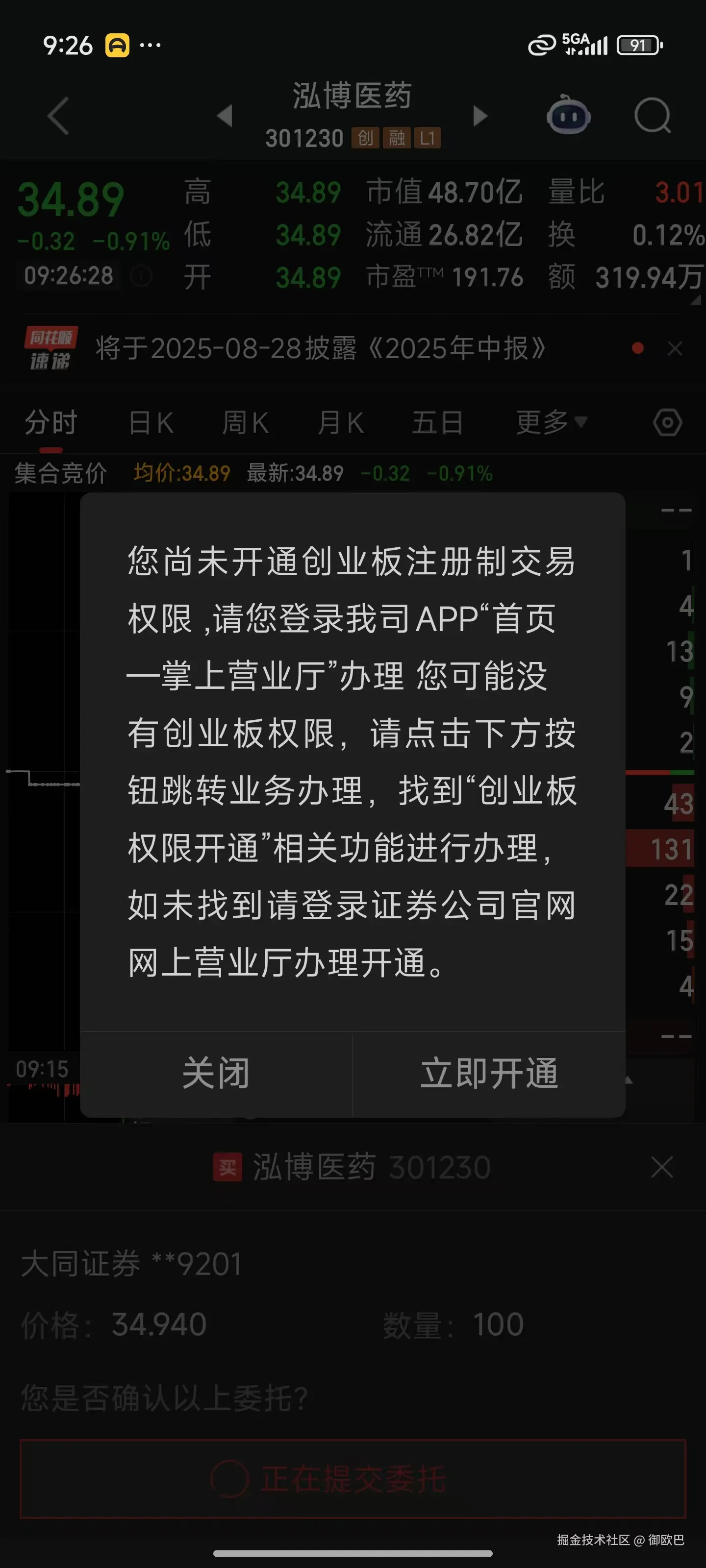Open the 周K weekly chart tab
The height and width of the screenshot is (1568, 706).
[x=245, y=422]
